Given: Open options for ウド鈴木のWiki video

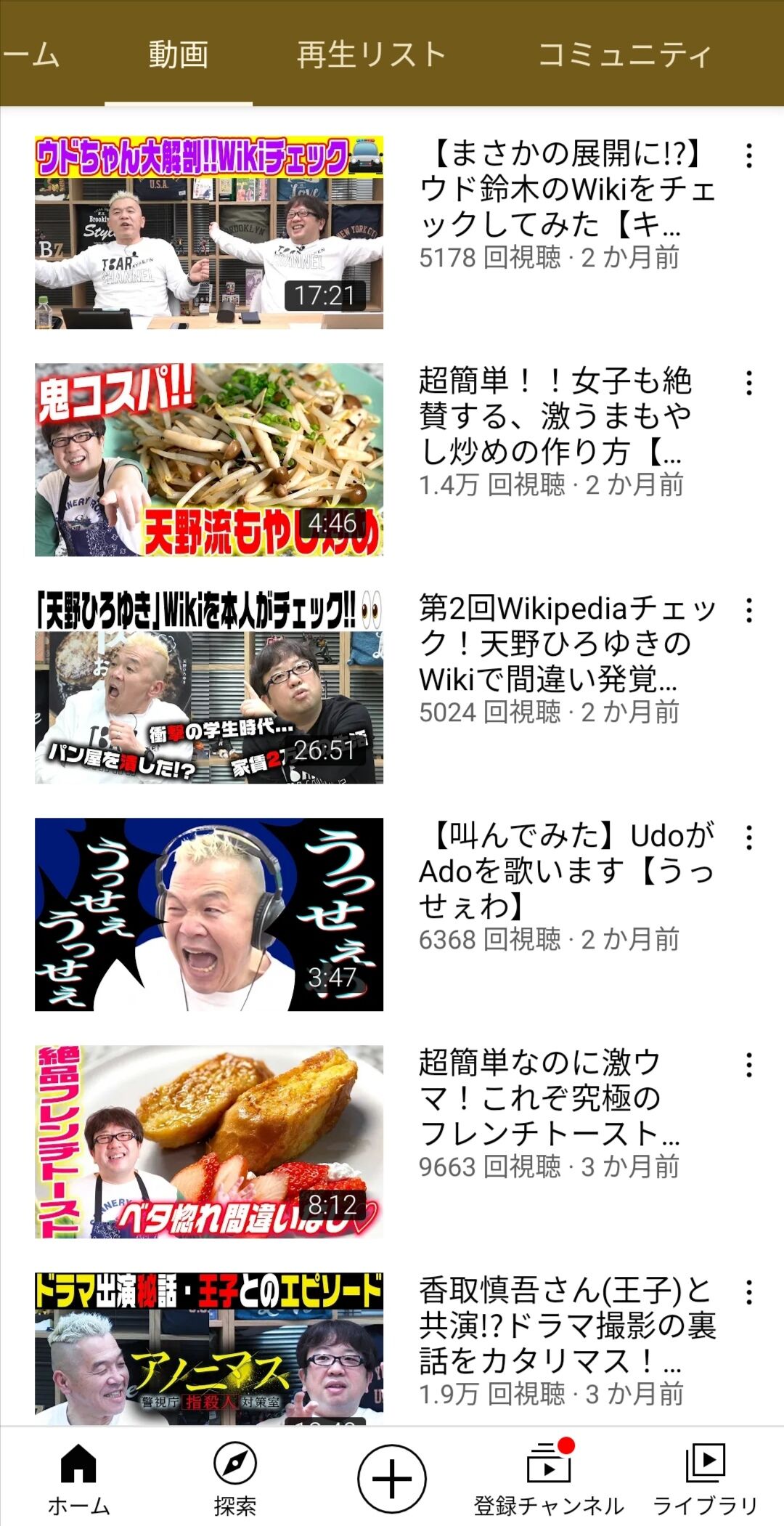Looking at the screenshot, I should point(749,155).
